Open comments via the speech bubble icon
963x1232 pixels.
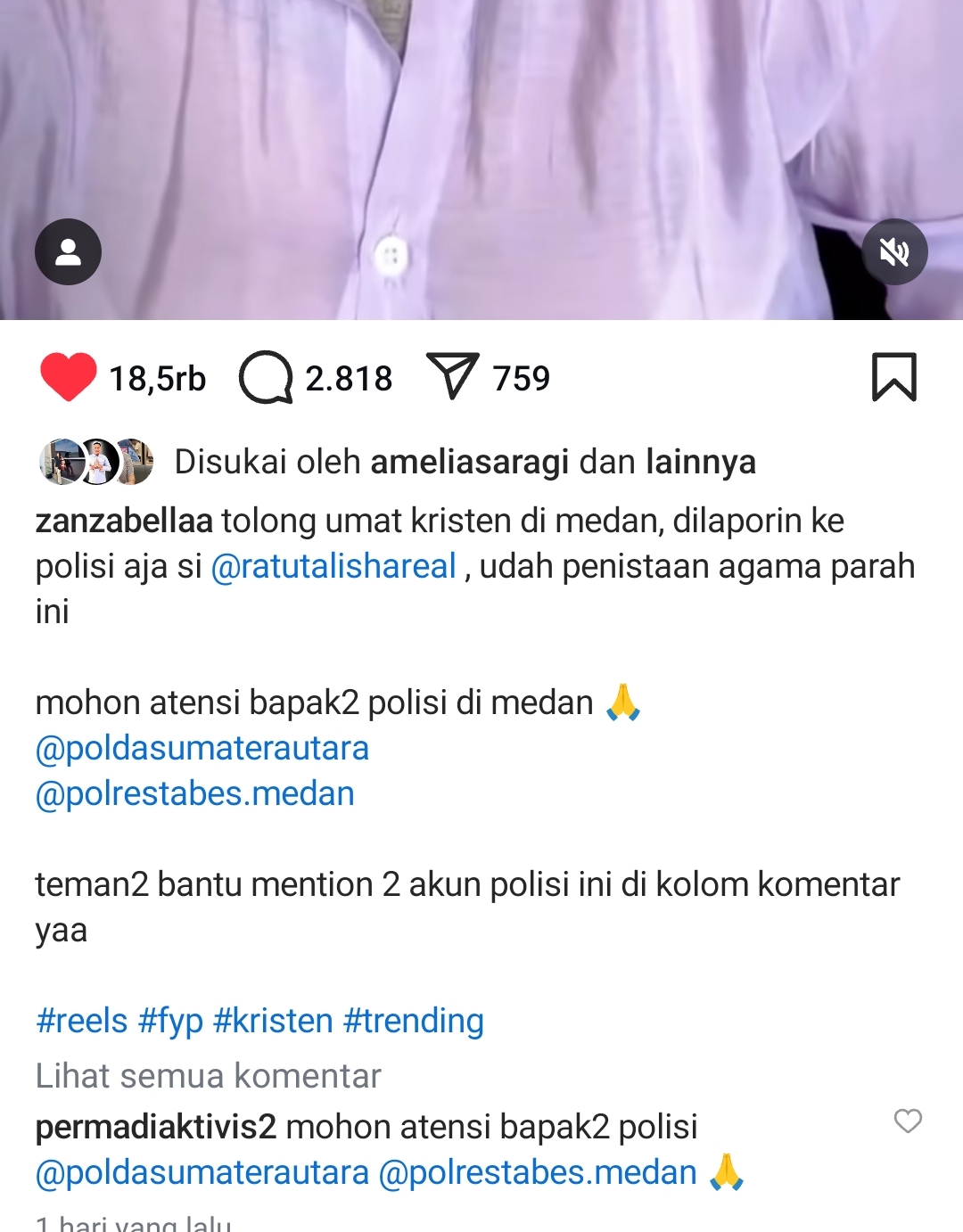[x=266, y=377]
